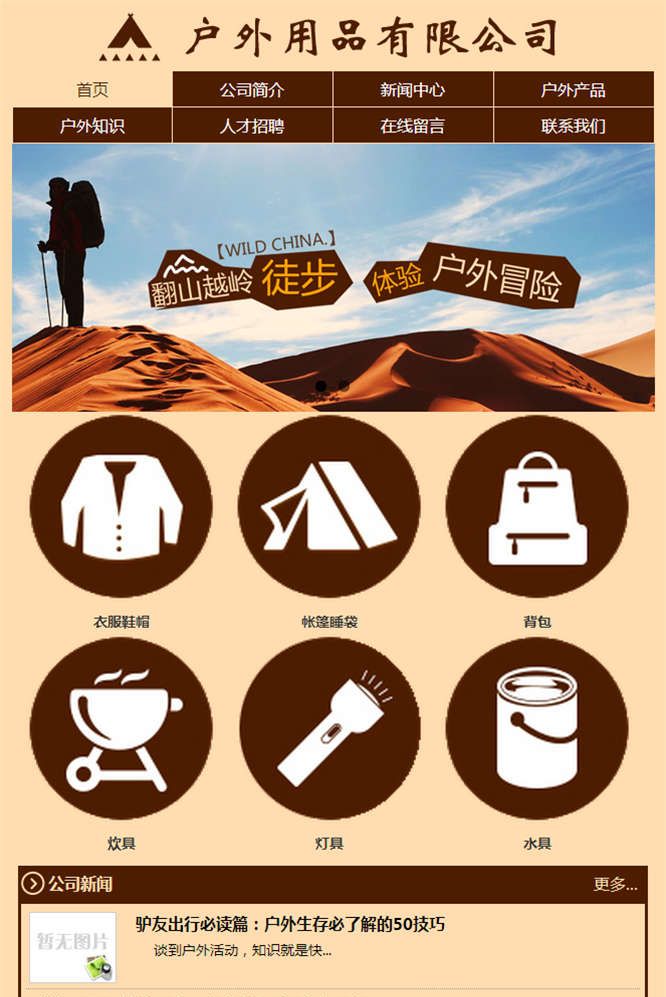Open the 灯具 flashlight category
Image resolution: width=666 pixels, height=997 pixels.
pos(329,728)
